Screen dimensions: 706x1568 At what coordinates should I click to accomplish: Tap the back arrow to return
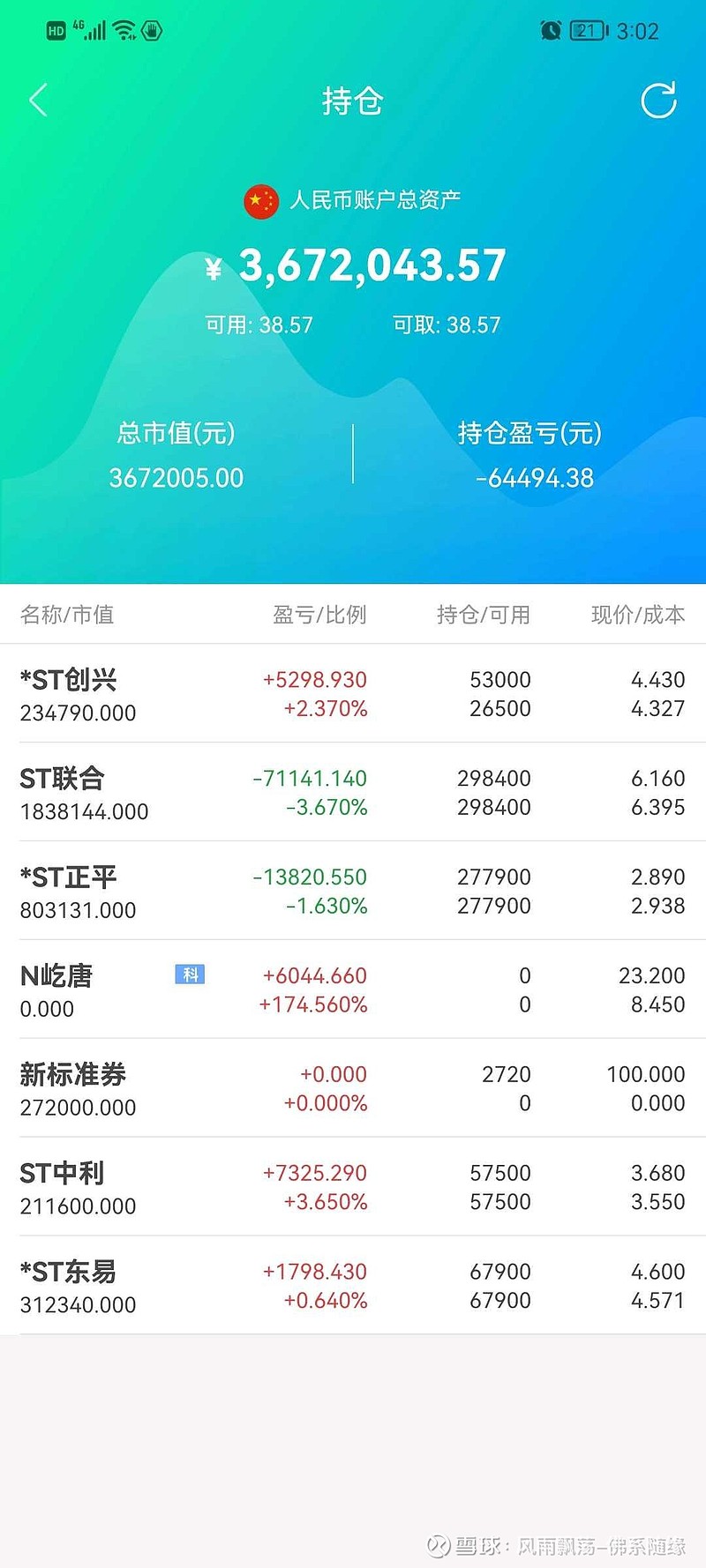tap(39, 101)
